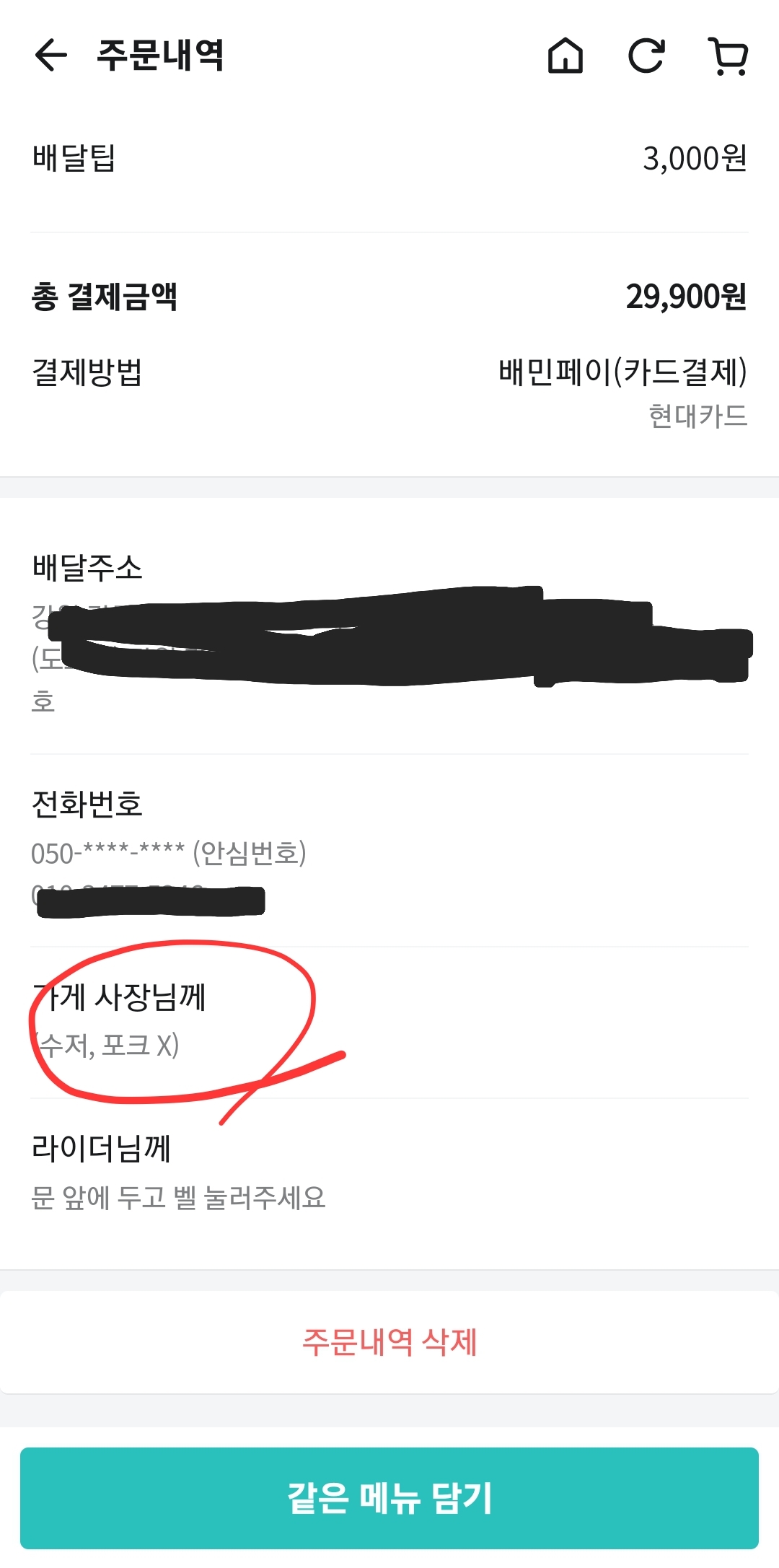Viewport: 779px width, 1568px height.
Task: Refresh the order details page
Action: tap(646, 56)
